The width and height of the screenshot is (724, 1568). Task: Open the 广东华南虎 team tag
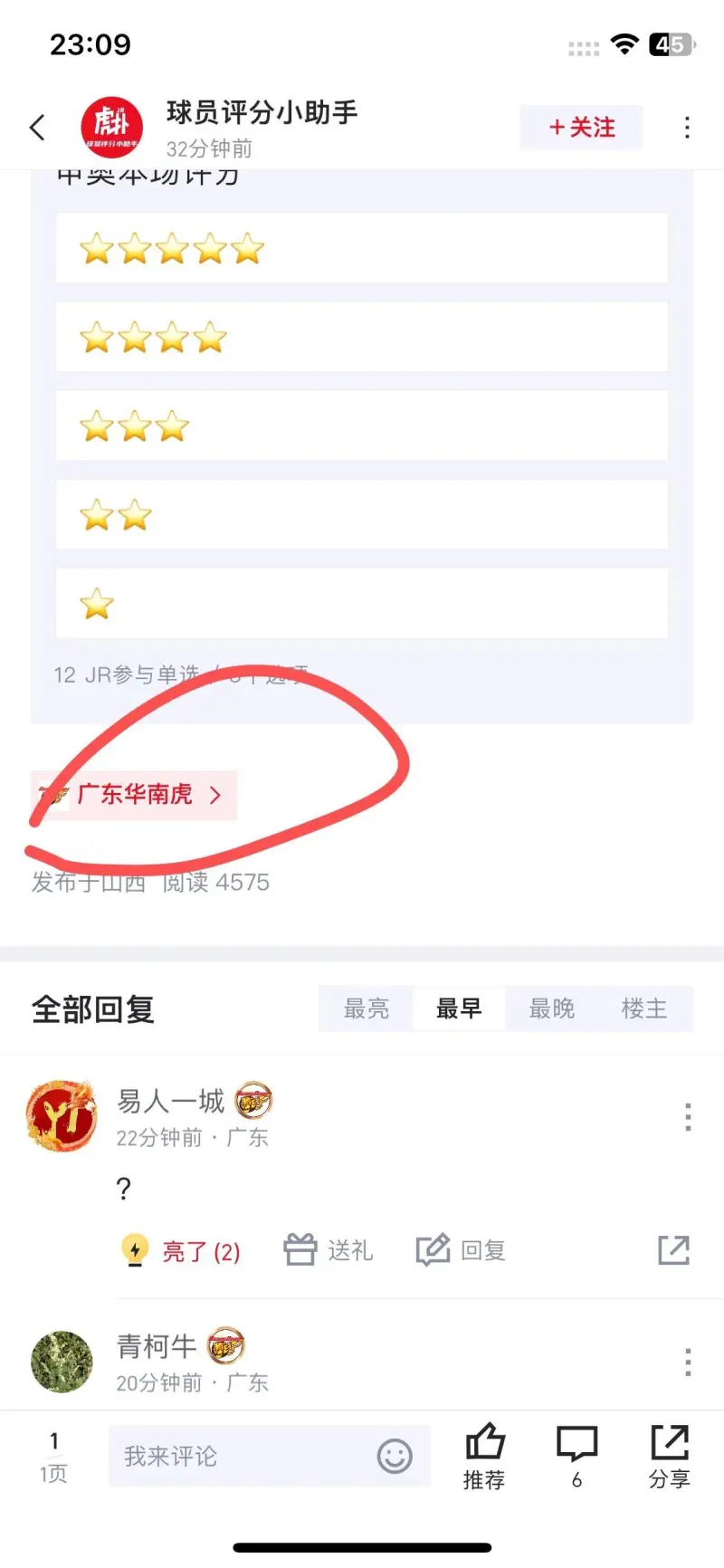(x=134, y=795)
